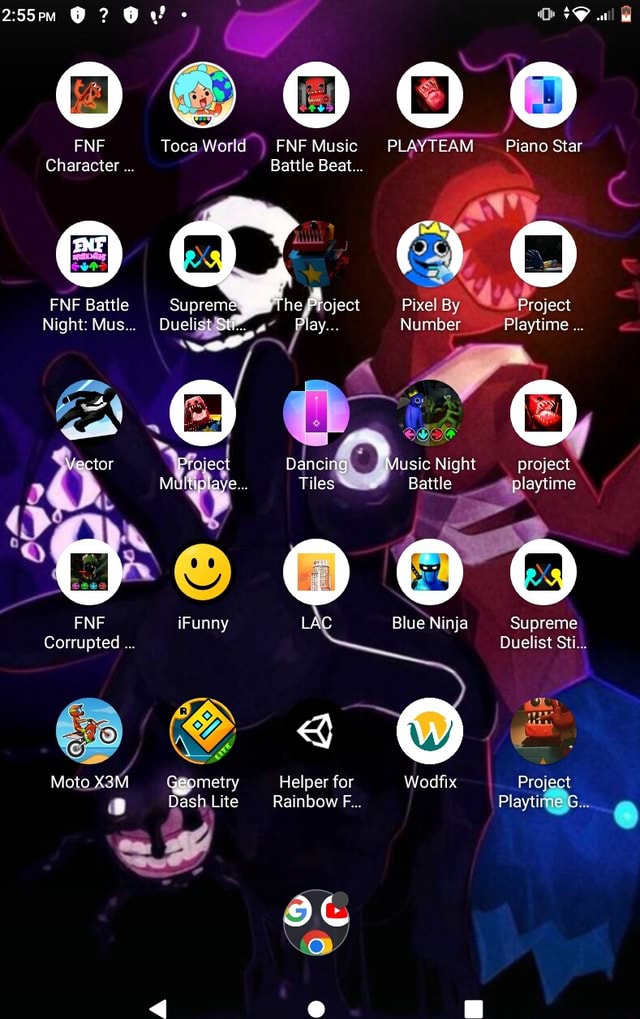Open the PLAYTEAM app
This screenshot has height=1019, width=640.
(430, 96)
